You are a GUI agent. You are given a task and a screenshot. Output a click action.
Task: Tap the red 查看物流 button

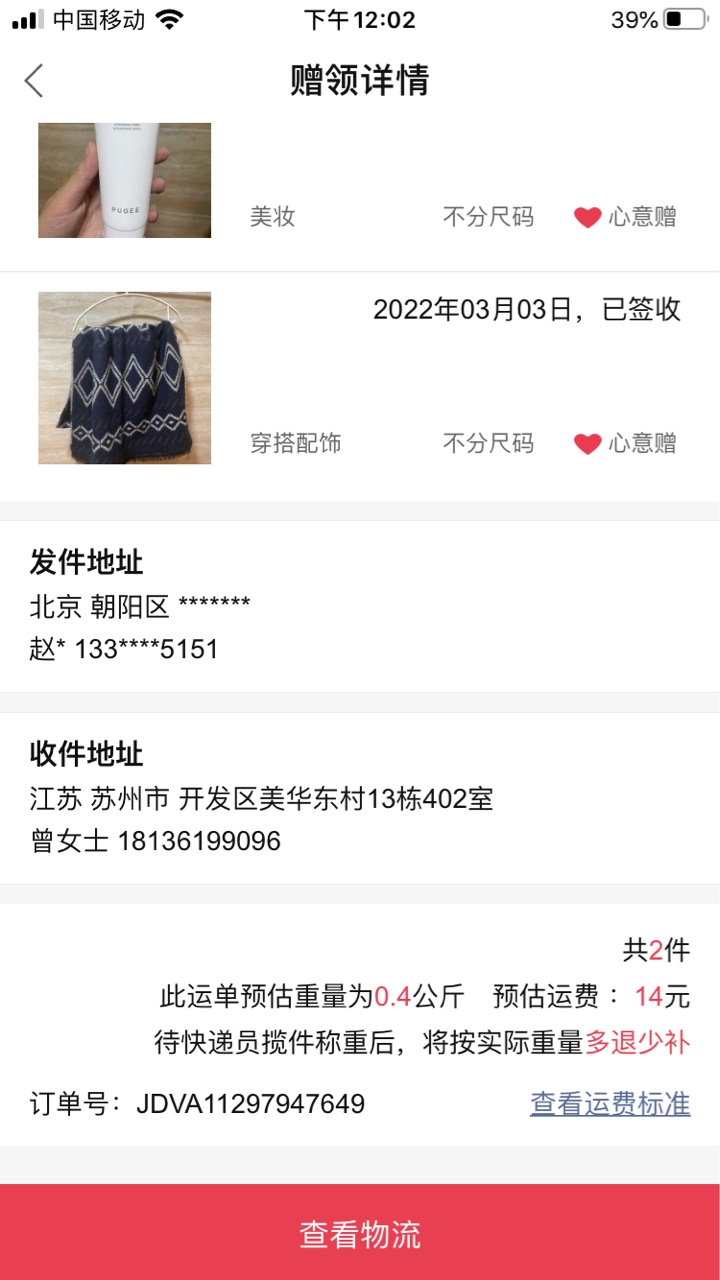(x=360, y=1232)
